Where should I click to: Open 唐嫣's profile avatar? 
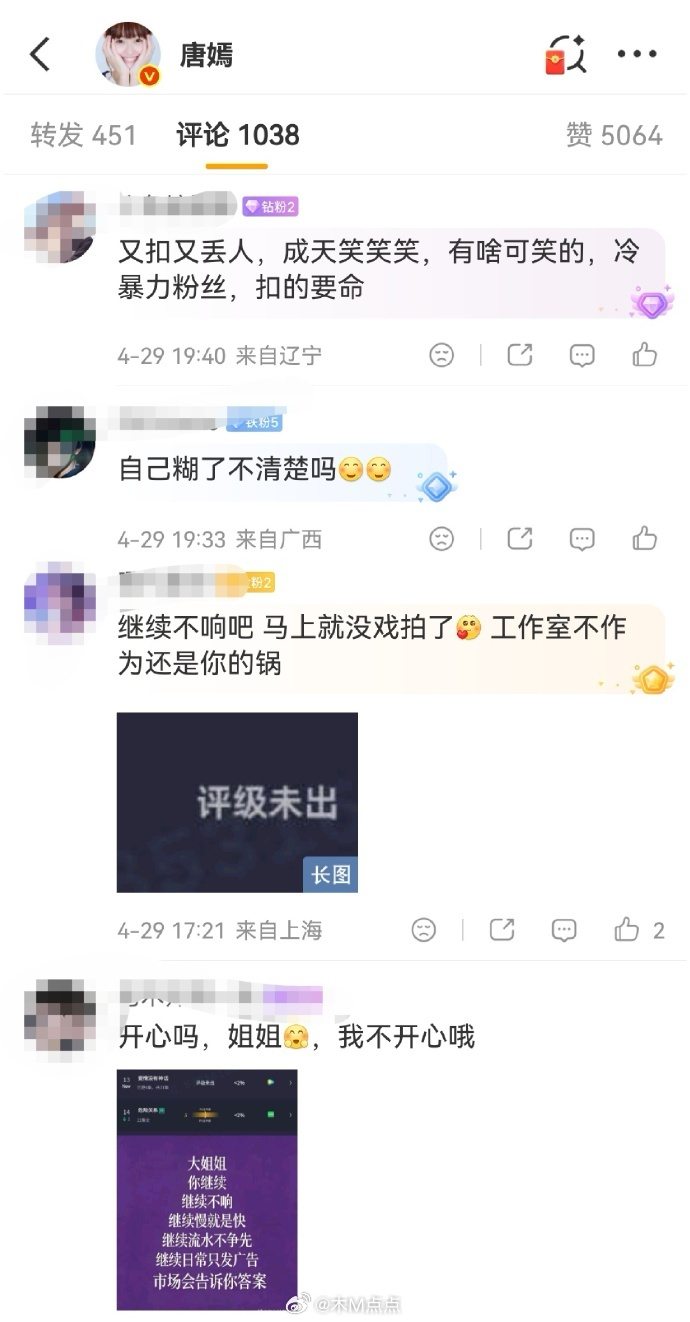point(127,55)
